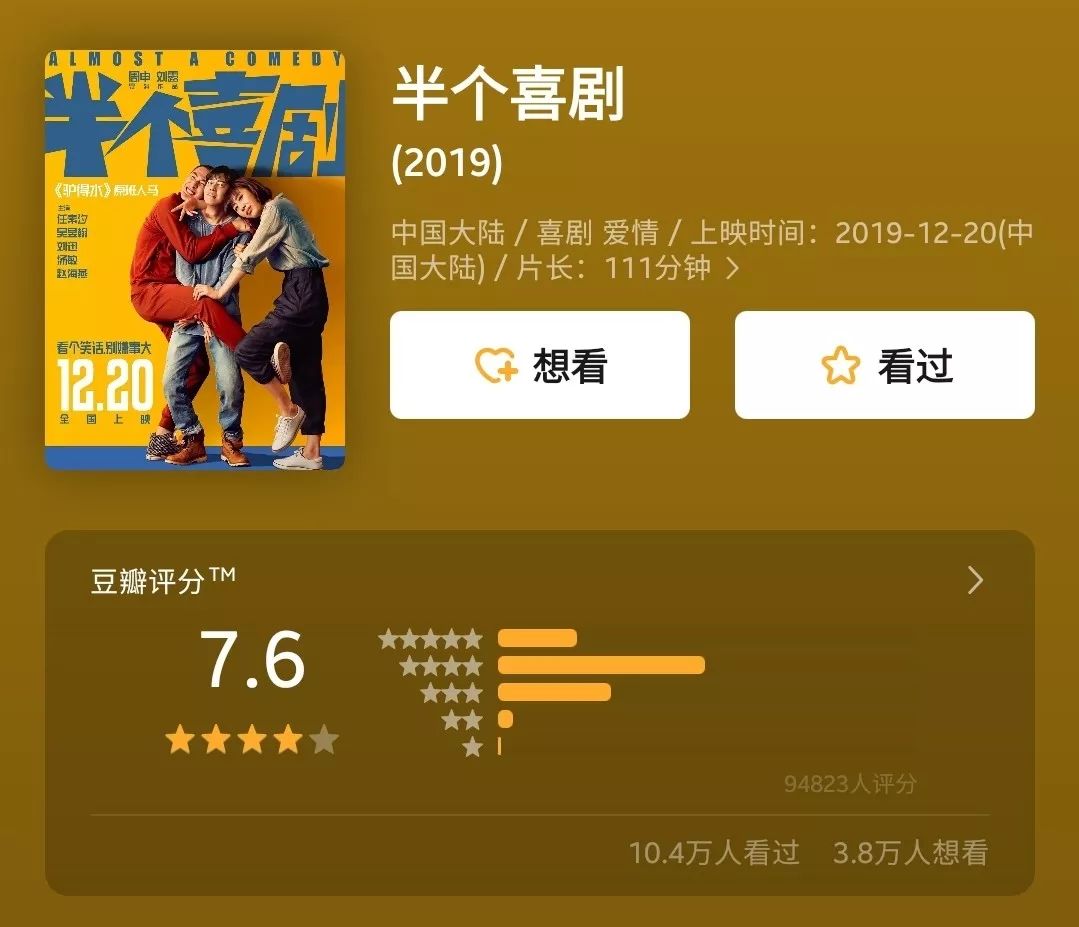Open the 半个喜剧 movie poster
The height and width of the screenshot is (927, 1079).
pyautogui.click(x=195, y=259)
